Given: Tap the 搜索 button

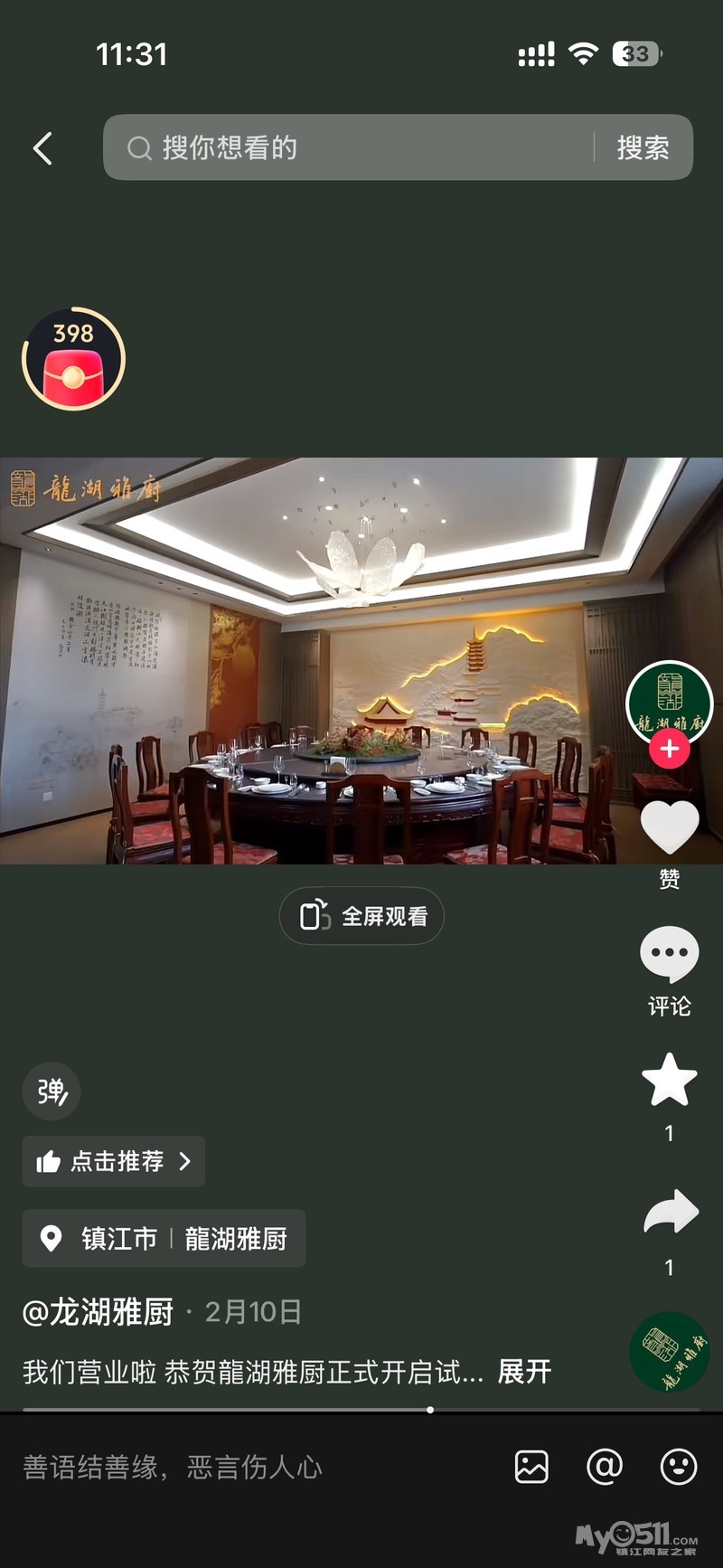Looking at the screenshot, I should [643, 147].
